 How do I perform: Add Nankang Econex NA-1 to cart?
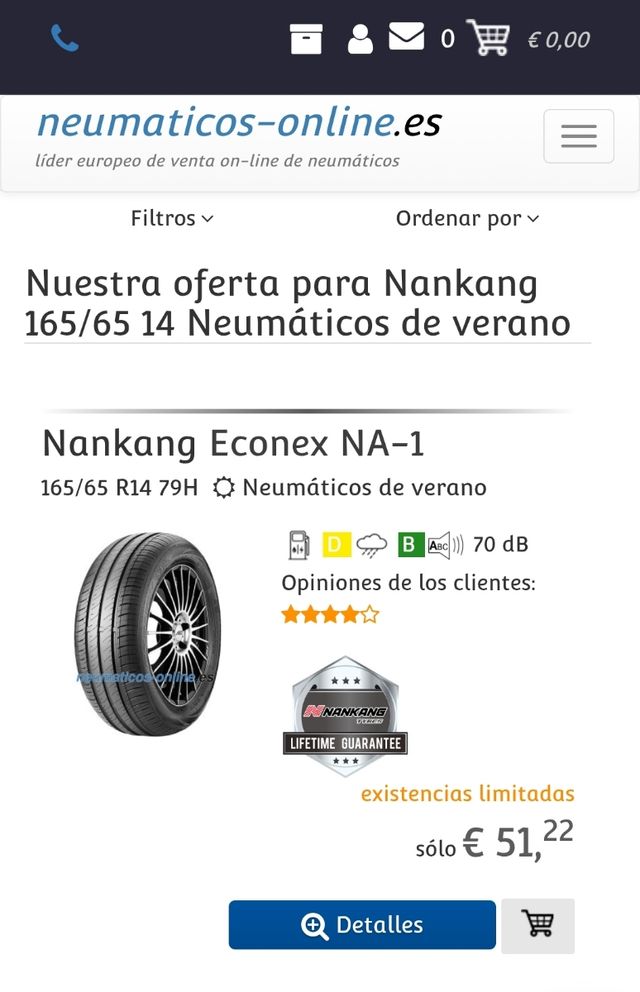click(538, 925)
